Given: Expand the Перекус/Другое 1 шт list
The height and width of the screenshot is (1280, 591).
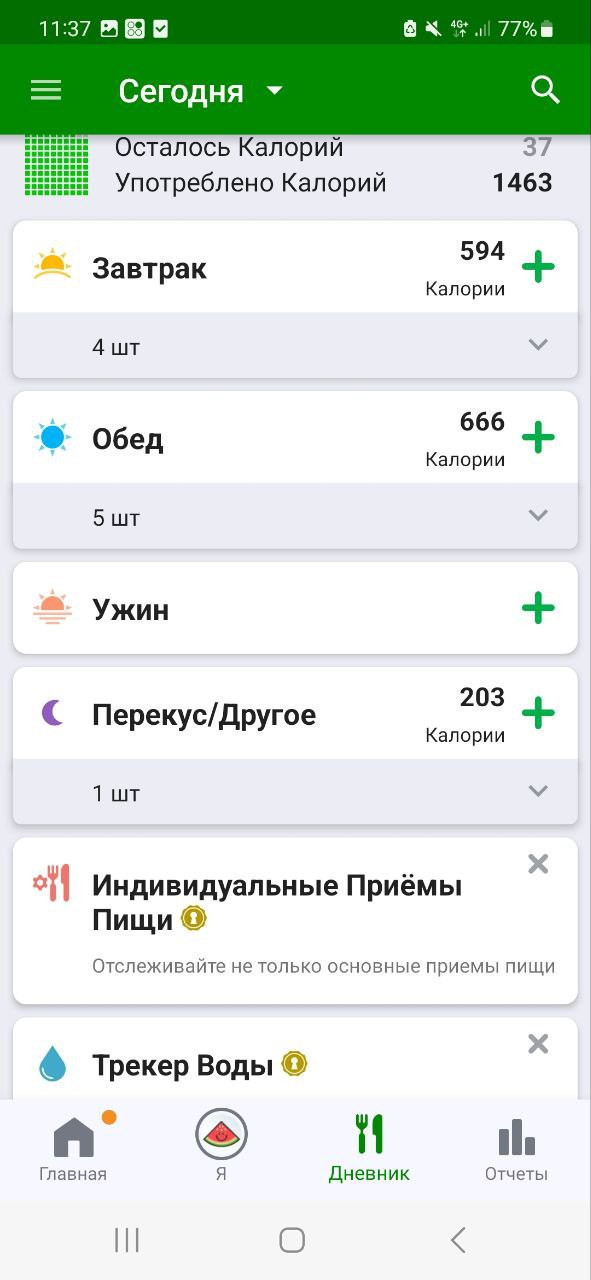Looking at the screenshot, I should click(x=295, y=792).
